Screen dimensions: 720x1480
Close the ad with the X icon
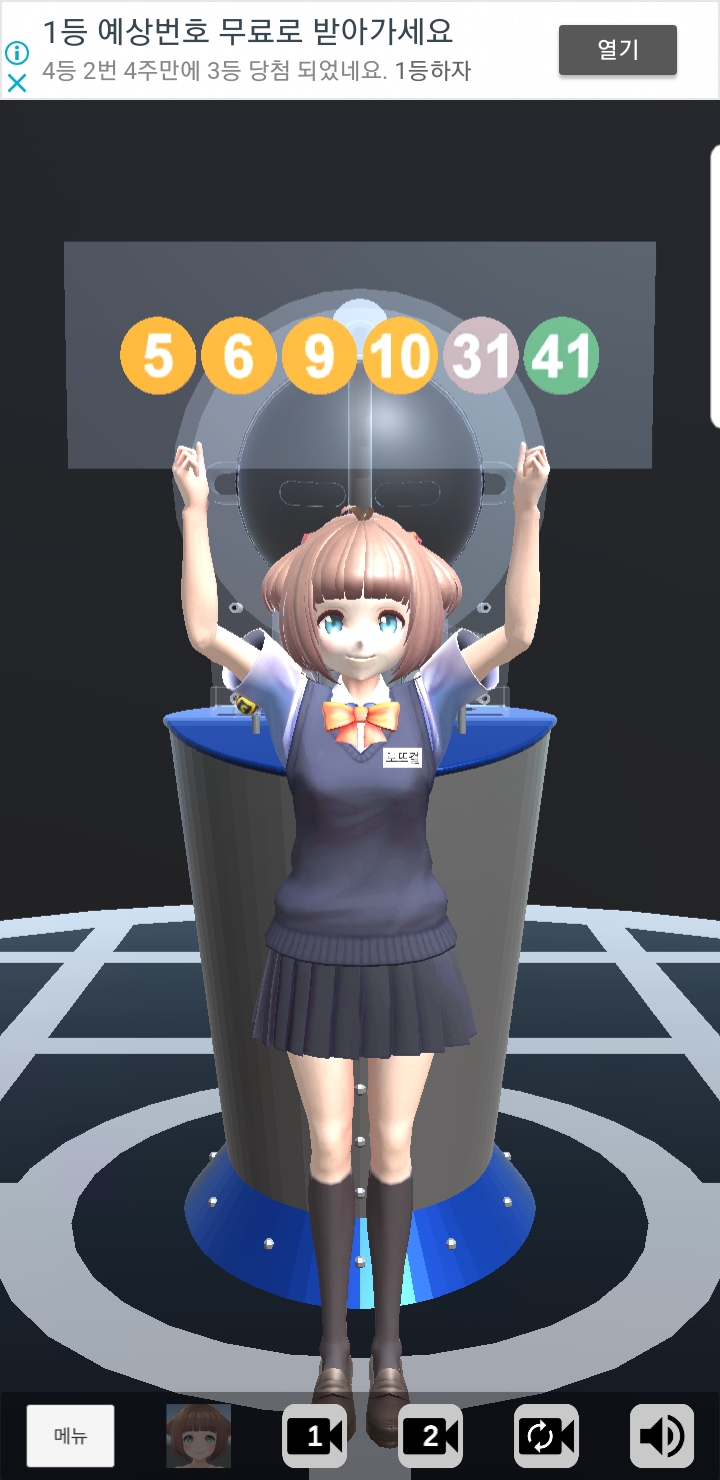pos(17,84)
